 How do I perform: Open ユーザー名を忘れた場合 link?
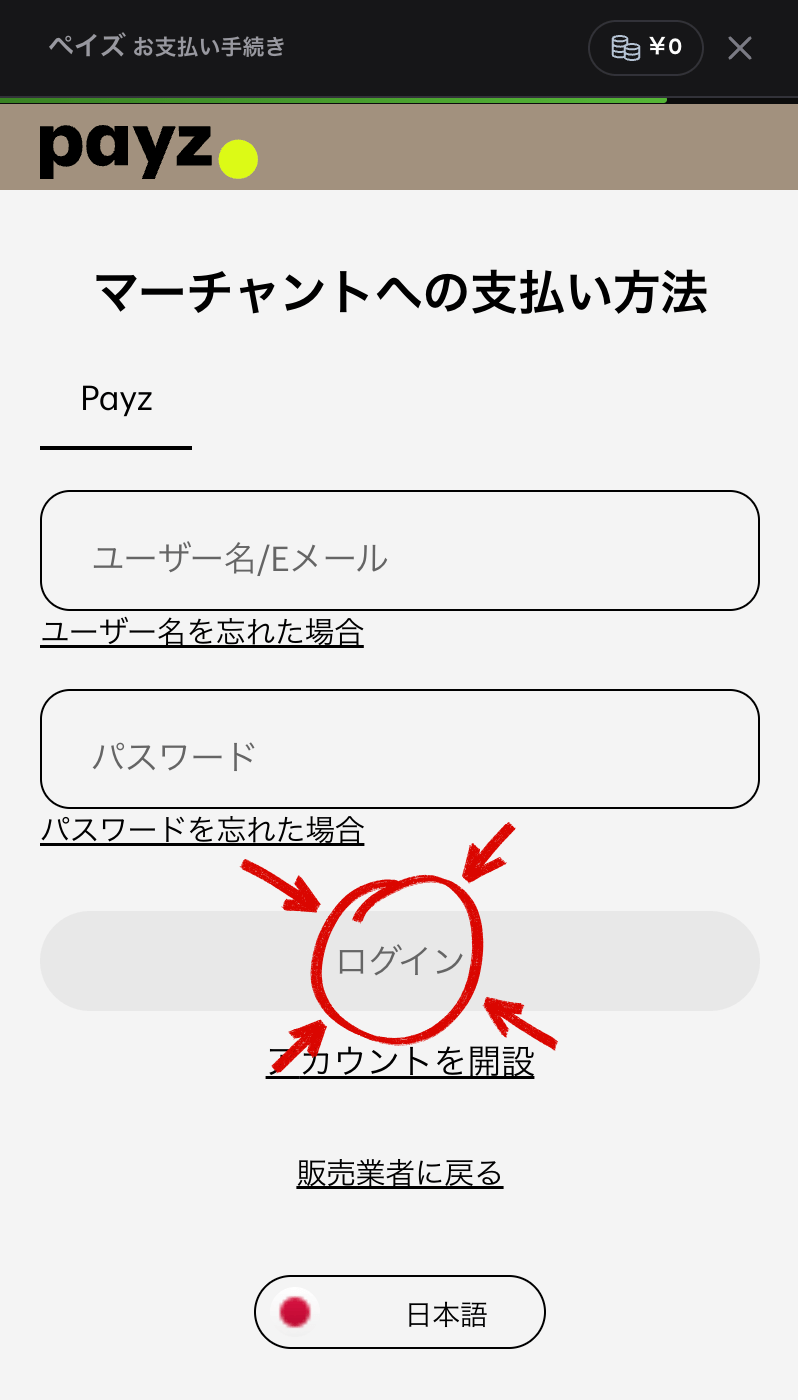(x=201, y=632)
